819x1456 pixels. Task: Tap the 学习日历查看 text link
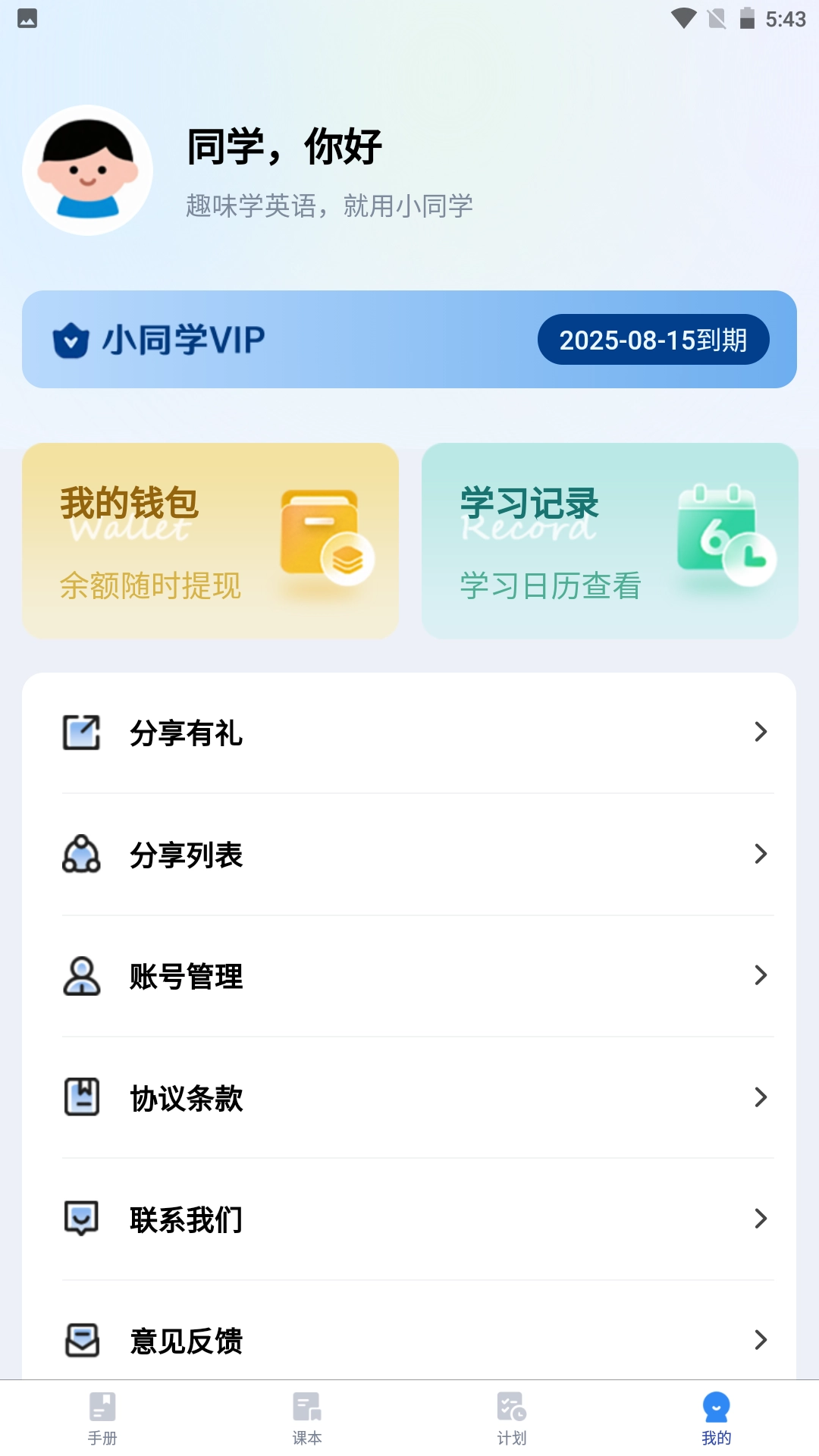(x=551, y=585)
